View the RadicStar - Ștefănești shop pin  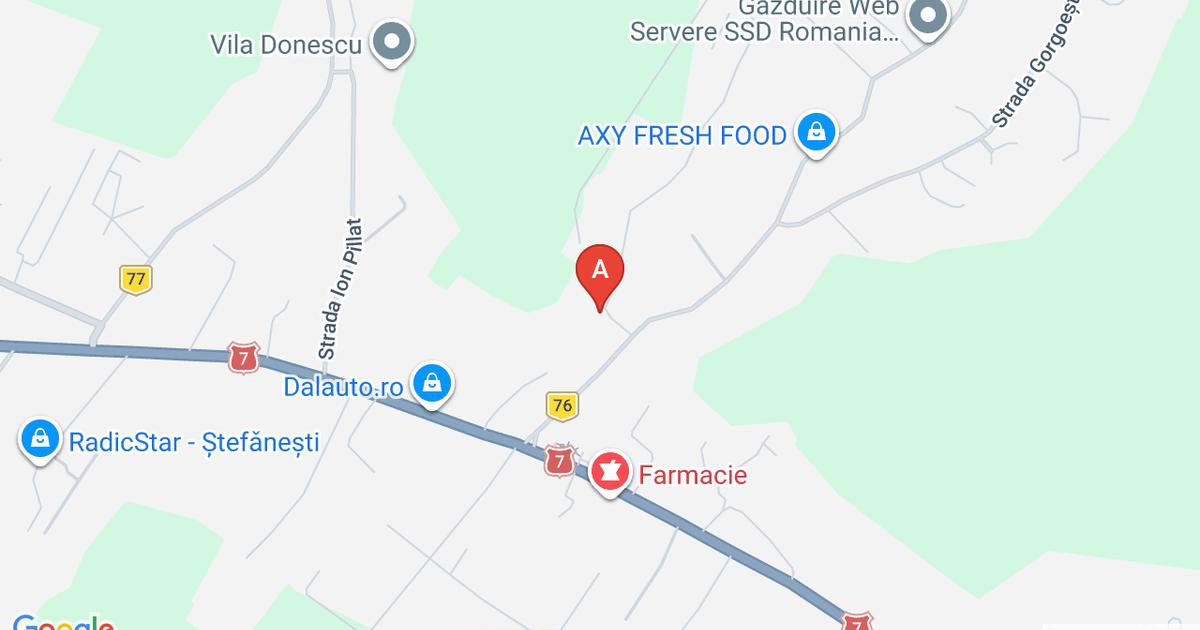(40, 440)
